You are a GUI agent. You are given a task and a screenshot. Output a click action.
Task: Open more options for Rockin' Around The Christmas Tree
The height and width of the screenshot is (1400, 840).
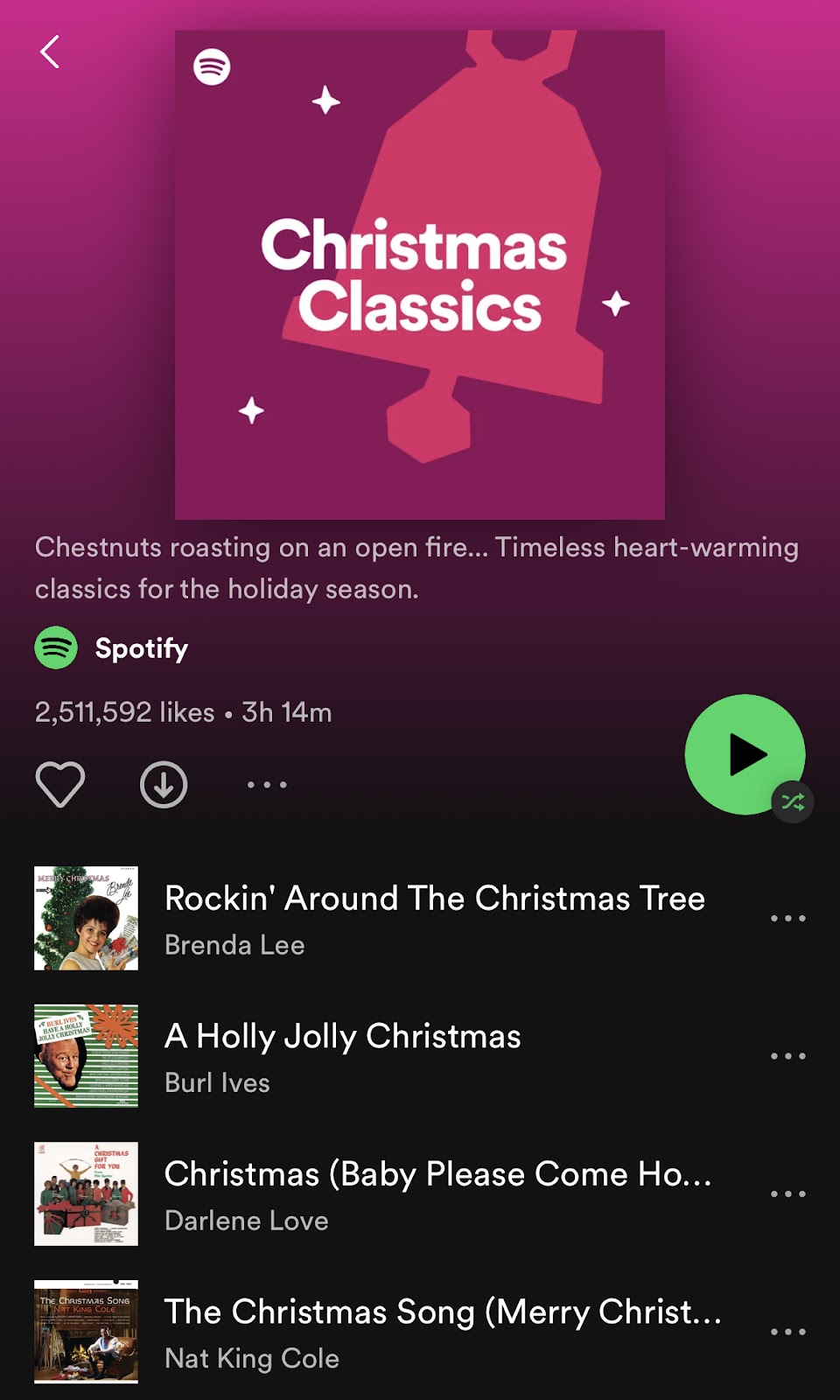tap(787, 919)
